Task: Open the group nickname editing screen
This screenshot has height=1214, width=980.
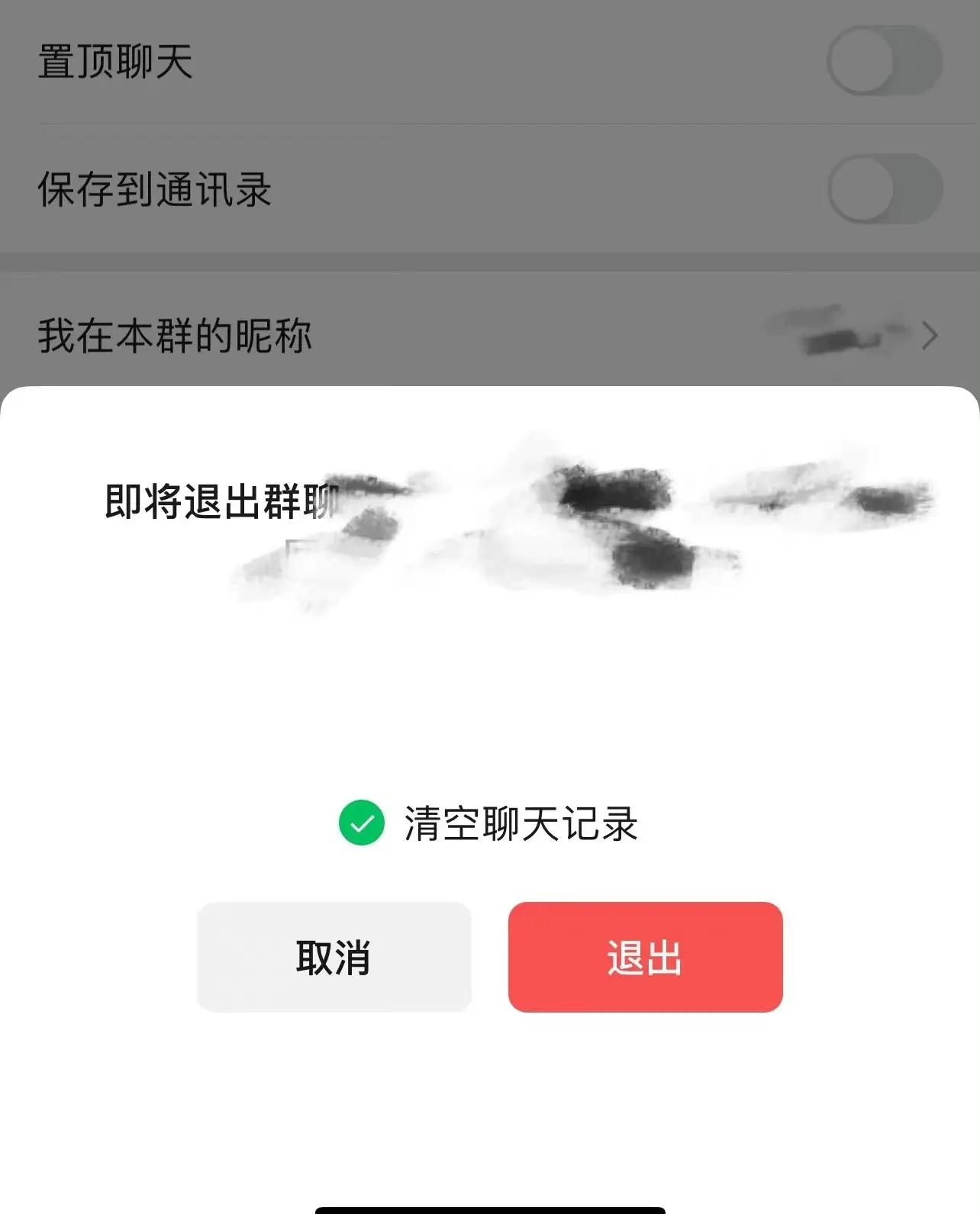Action: tap(488, 334)
